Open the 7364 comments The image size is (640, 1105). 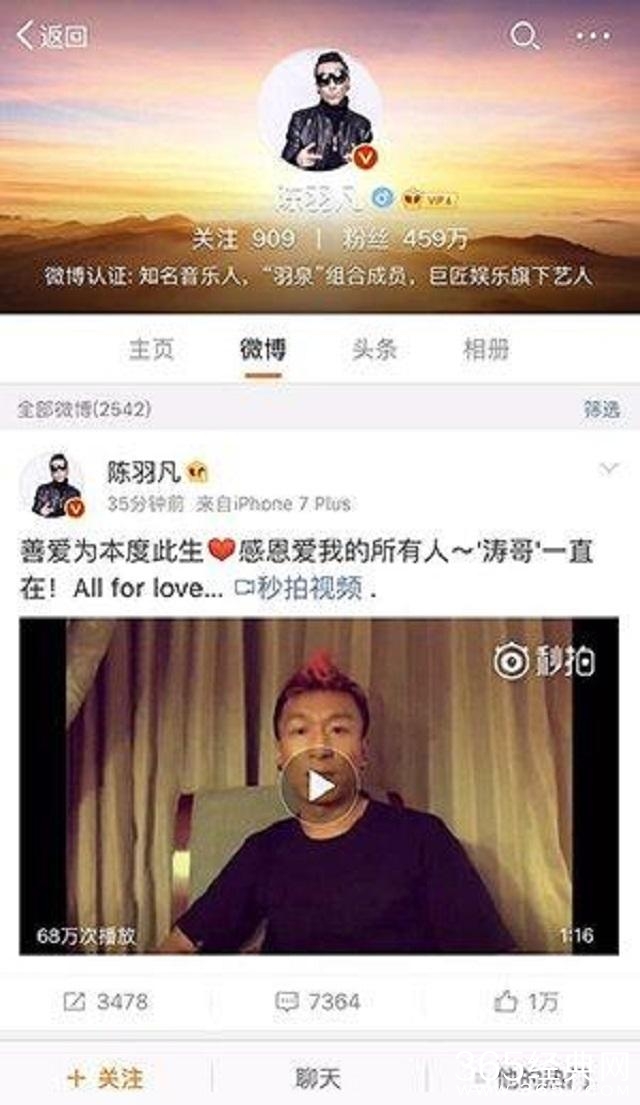point(317,1001)
